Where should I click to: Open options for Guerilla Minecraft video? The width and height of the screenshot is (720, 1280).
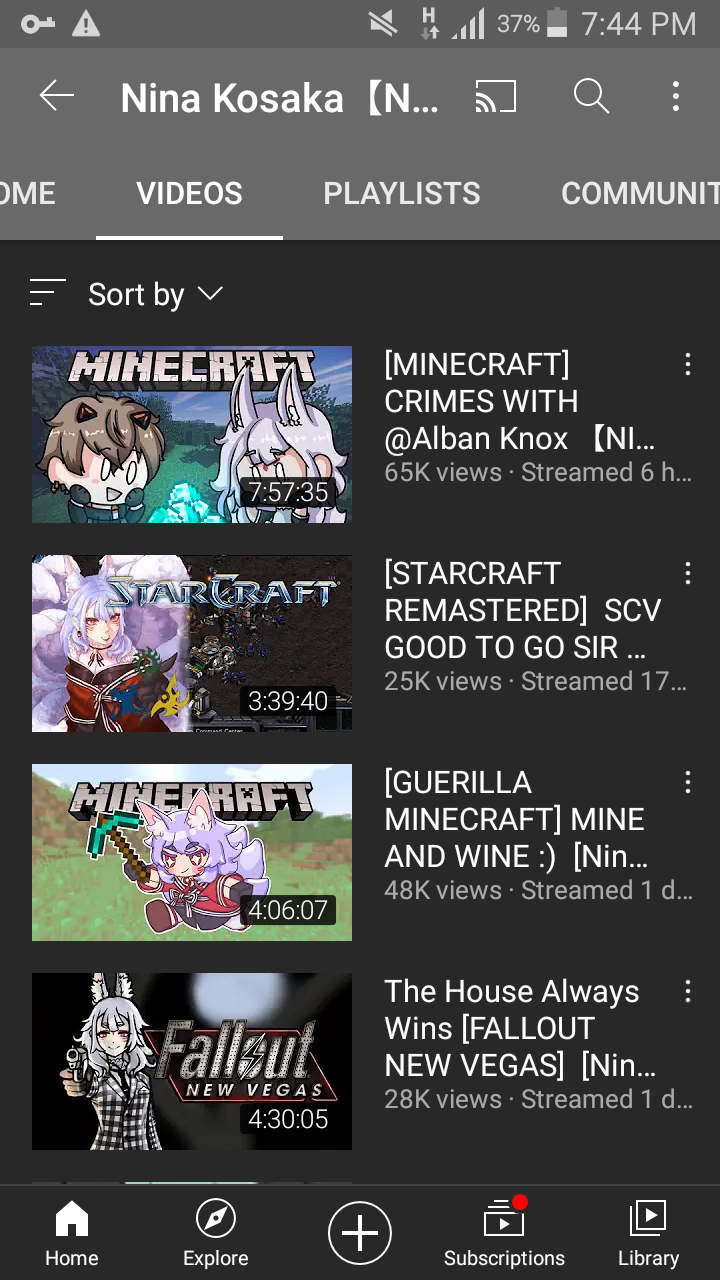click(x=688, y=783)
